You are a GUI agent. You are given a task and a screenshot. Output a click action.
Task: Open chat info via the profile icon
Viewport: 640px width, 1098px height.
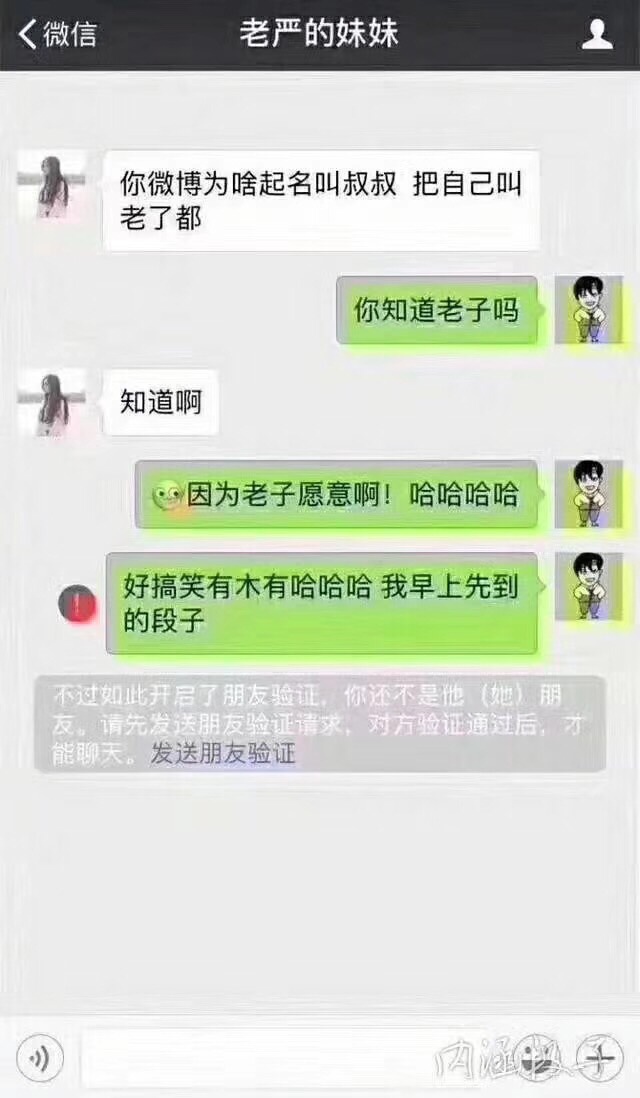click(x=597, y=34)
